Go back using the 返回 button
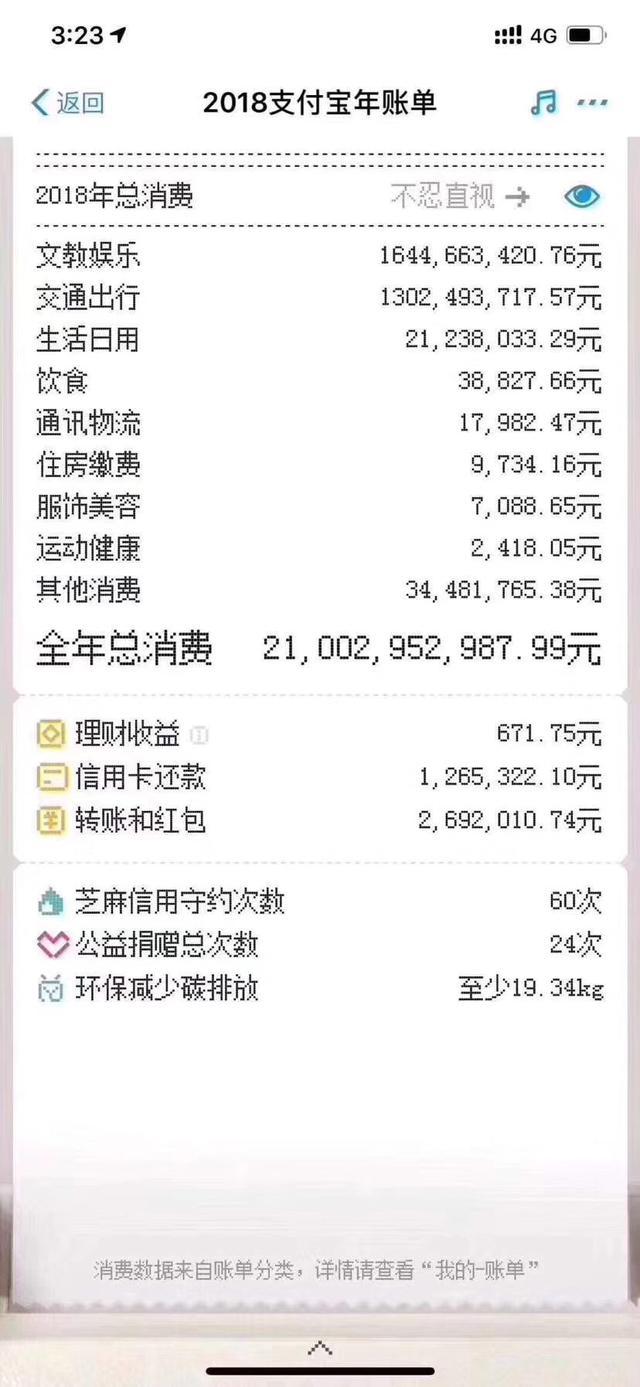 (x=67, y=102)
